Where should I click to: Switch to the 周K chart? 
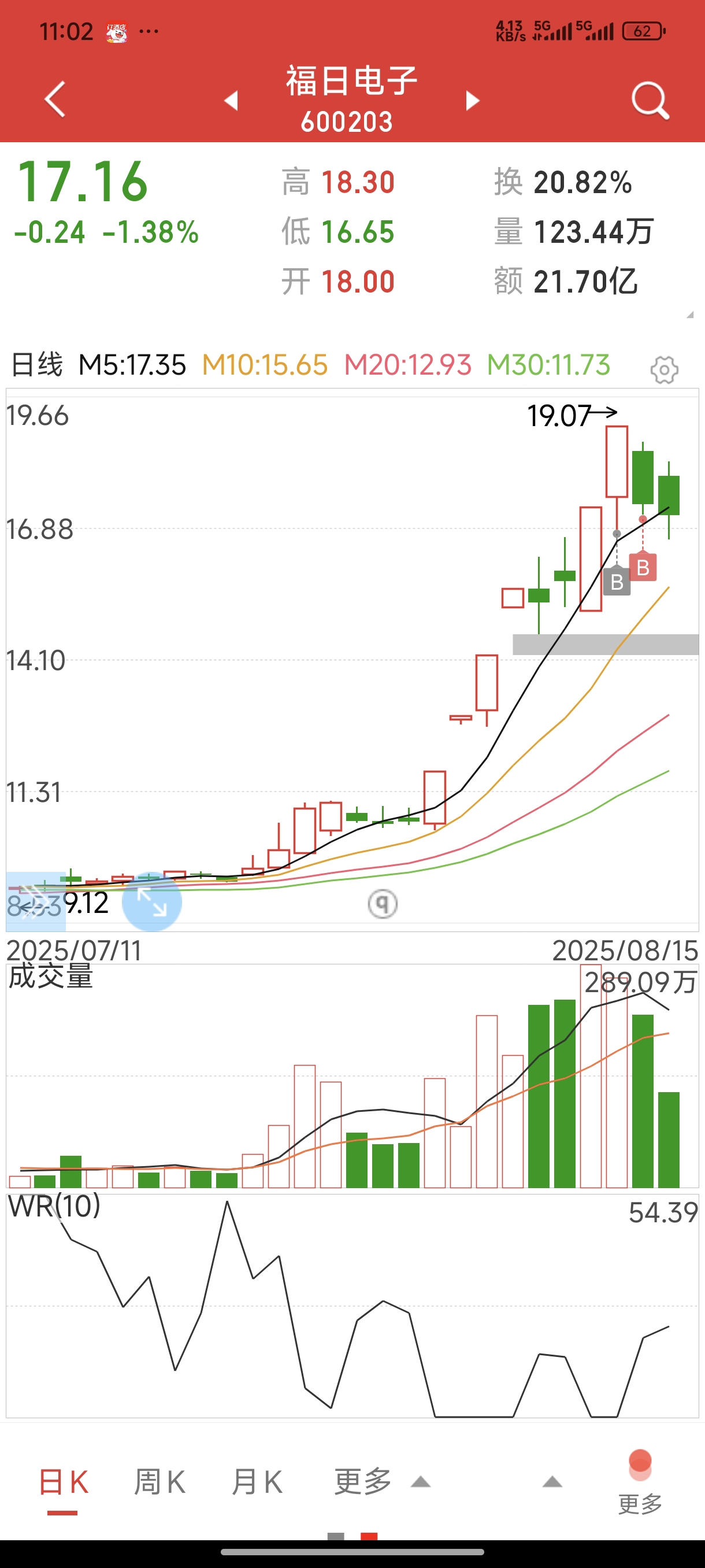159,1482
